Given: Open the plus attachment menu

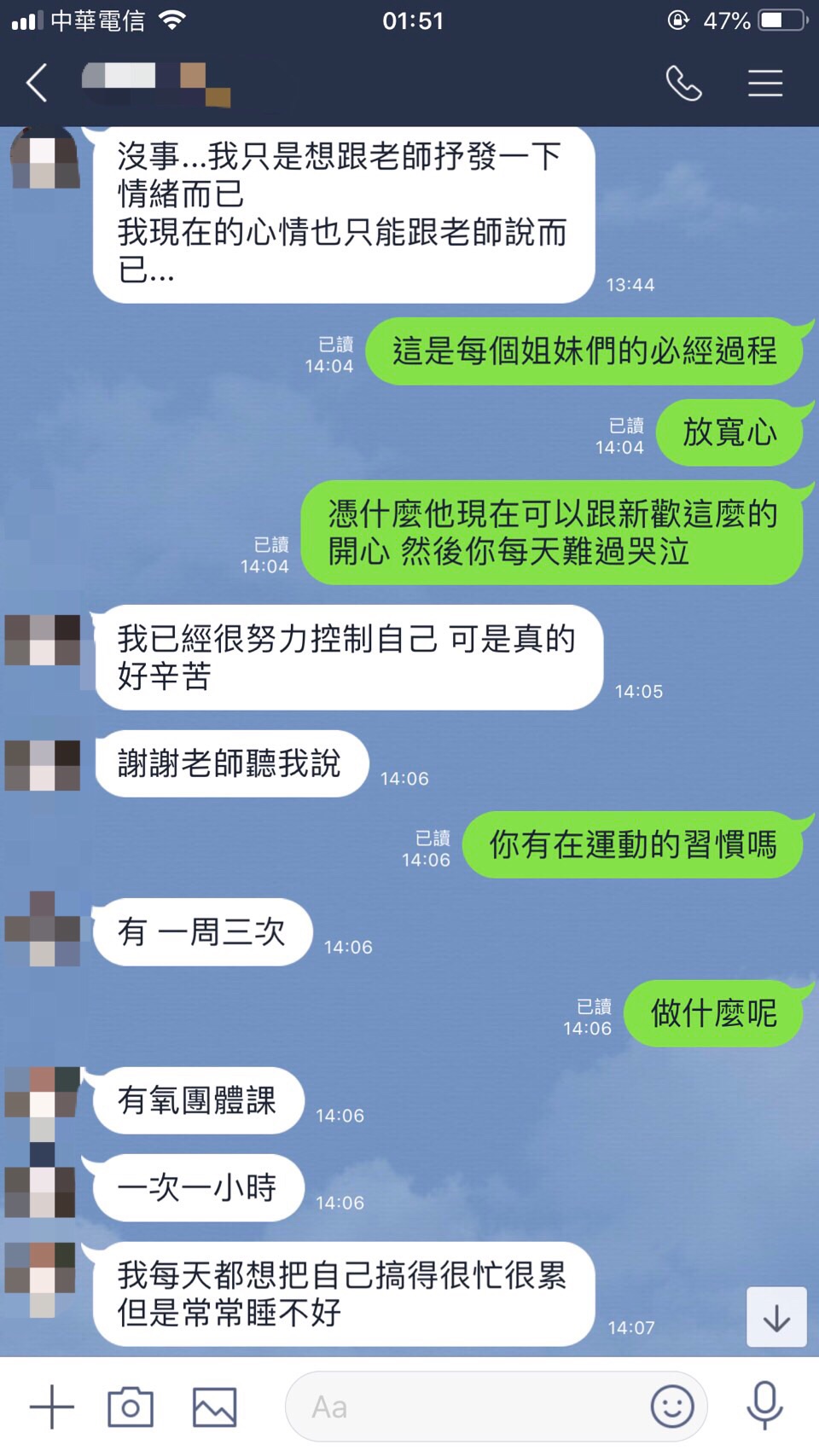Looking at the screenshot, I should coord(51,1407).
